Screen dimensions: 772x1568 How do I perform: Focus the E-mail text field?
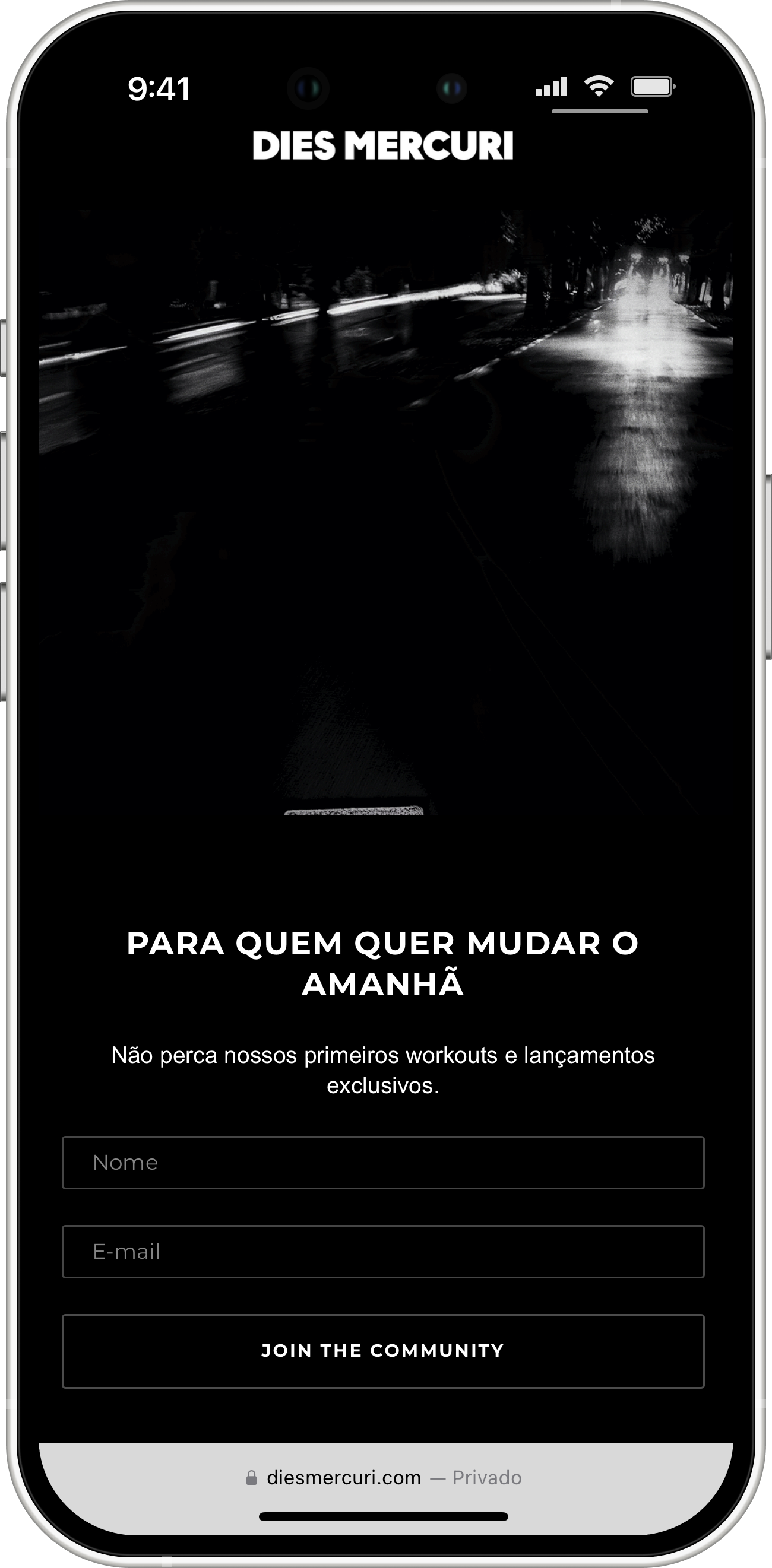[383, 1251]
